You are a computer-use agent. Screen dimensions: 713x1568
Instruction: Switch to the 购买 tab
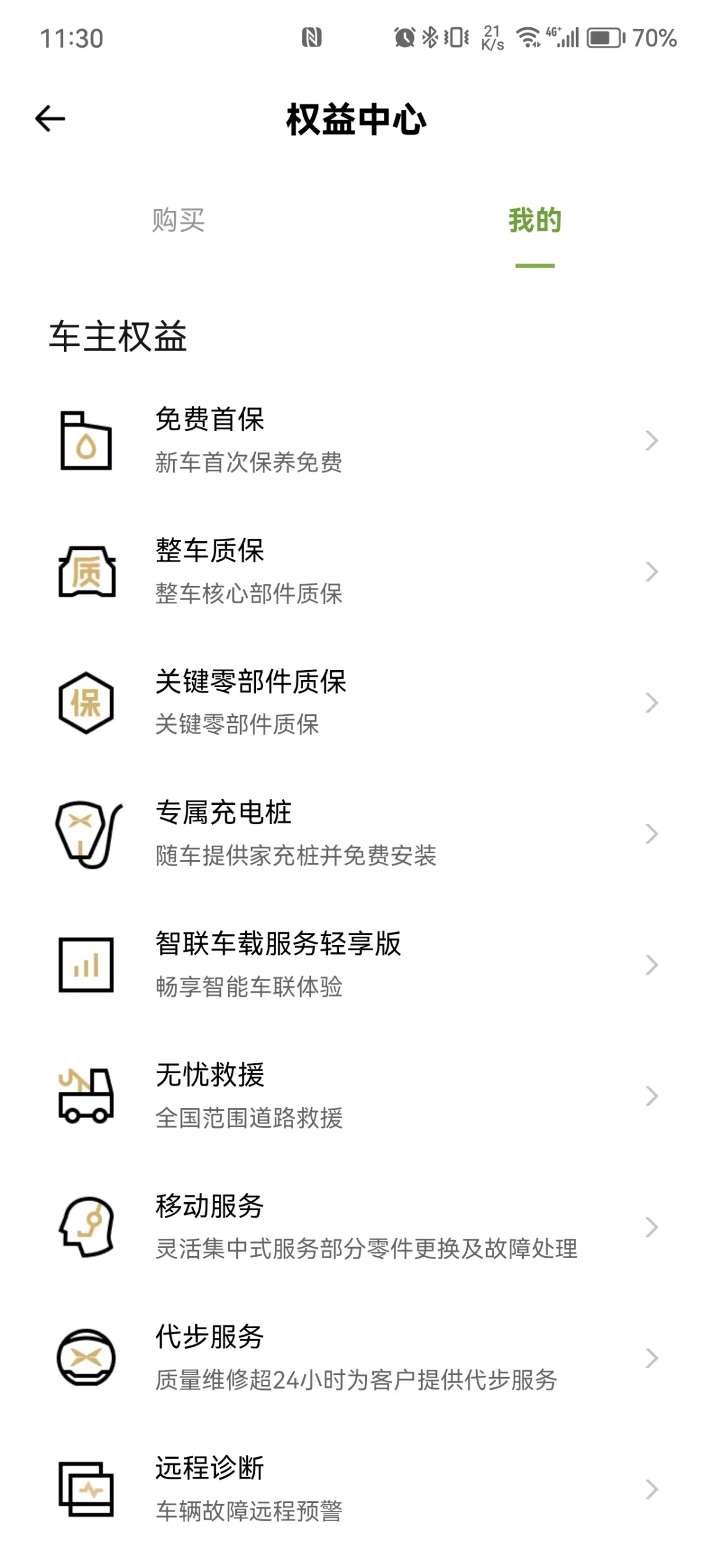pyautogui.click(x=179, y=221)
